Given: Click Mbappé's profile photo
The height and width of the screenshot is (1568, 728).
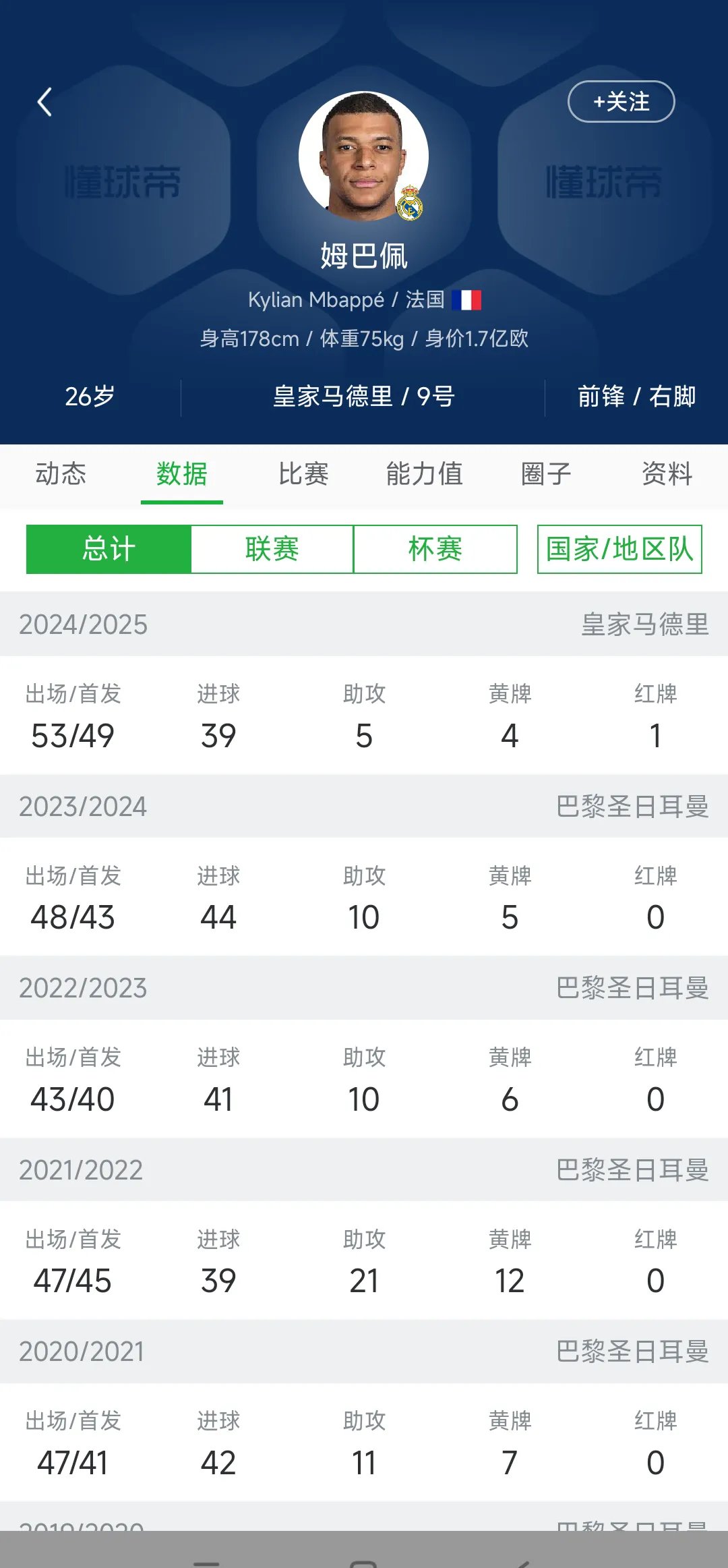Looking at the screenshot, I should pyautogui.click(x=364, y=154).
